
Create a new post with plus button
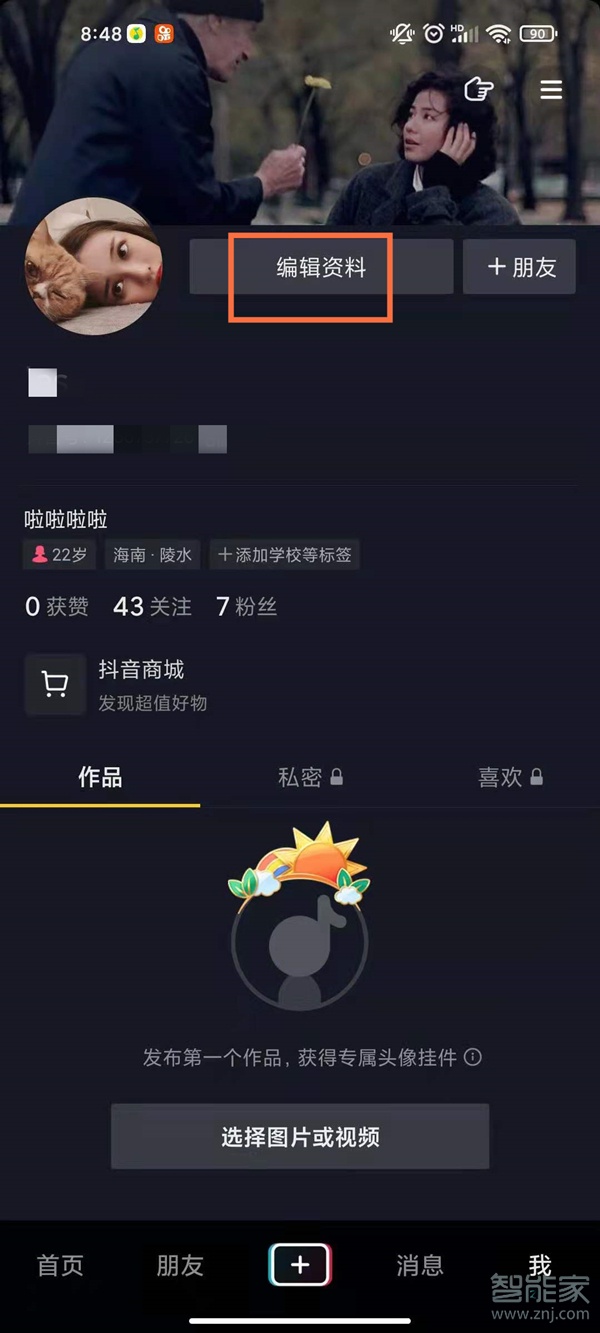click(300, 1265)
